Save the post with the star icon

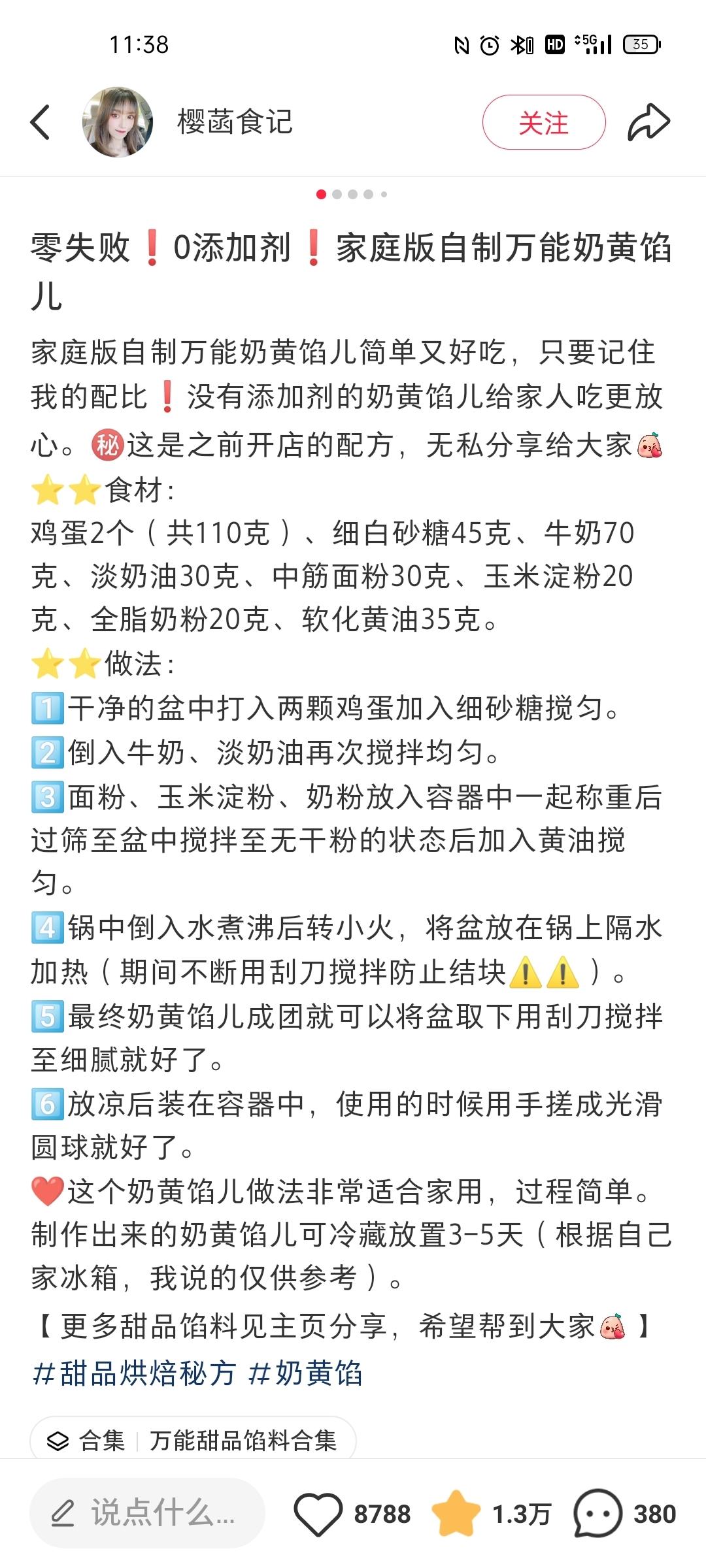(x=456, y=1513)
